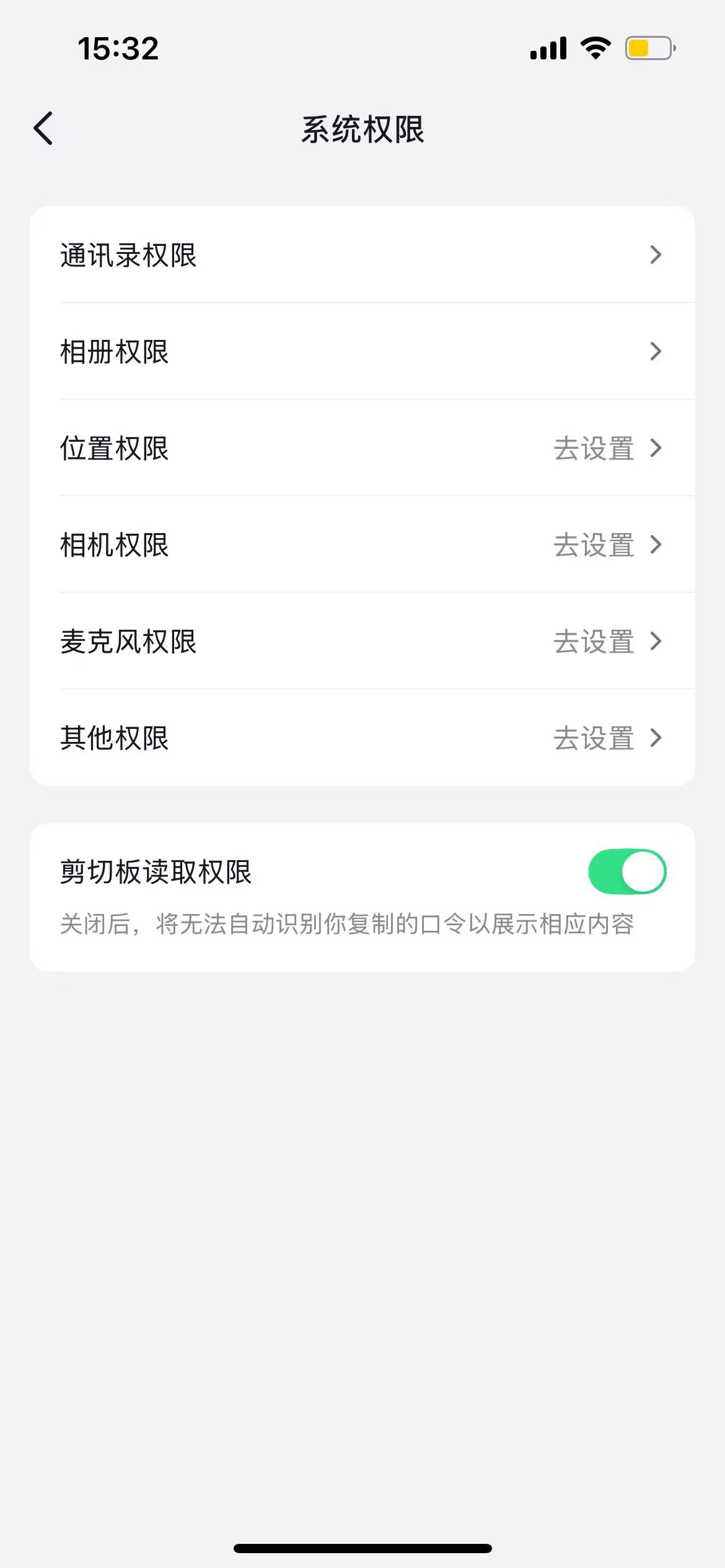Turn off the 剪切板读取权限 switch
The image size is (725, 1568).
click(x=627, y=871)
